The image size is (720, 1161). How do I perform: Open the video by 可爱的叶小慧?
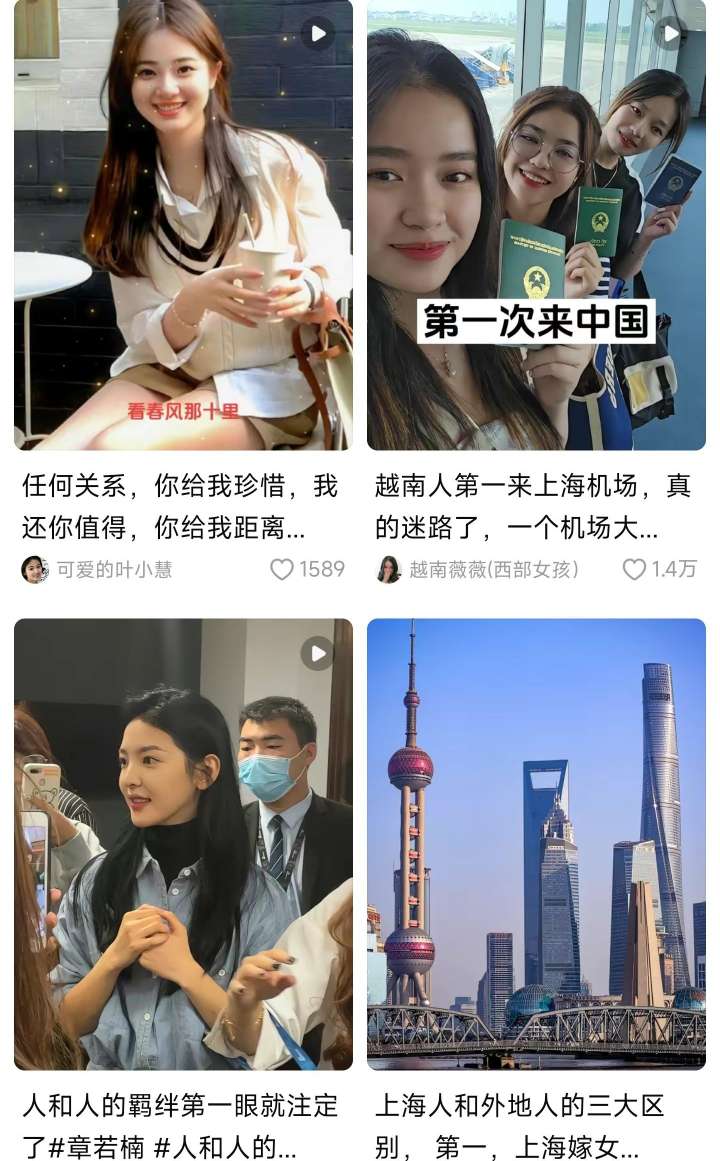click(183, 225)
